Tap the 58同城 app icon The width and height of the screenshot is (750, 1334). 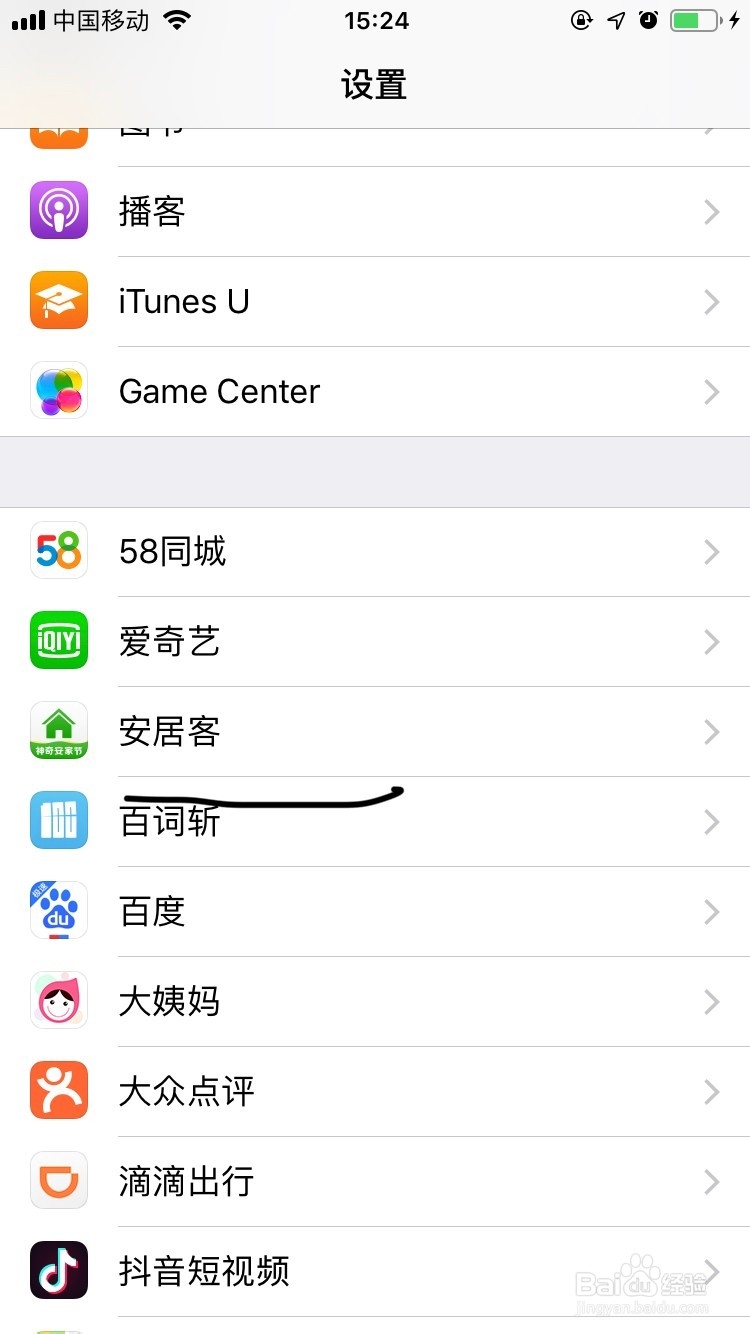pos(58,551)
